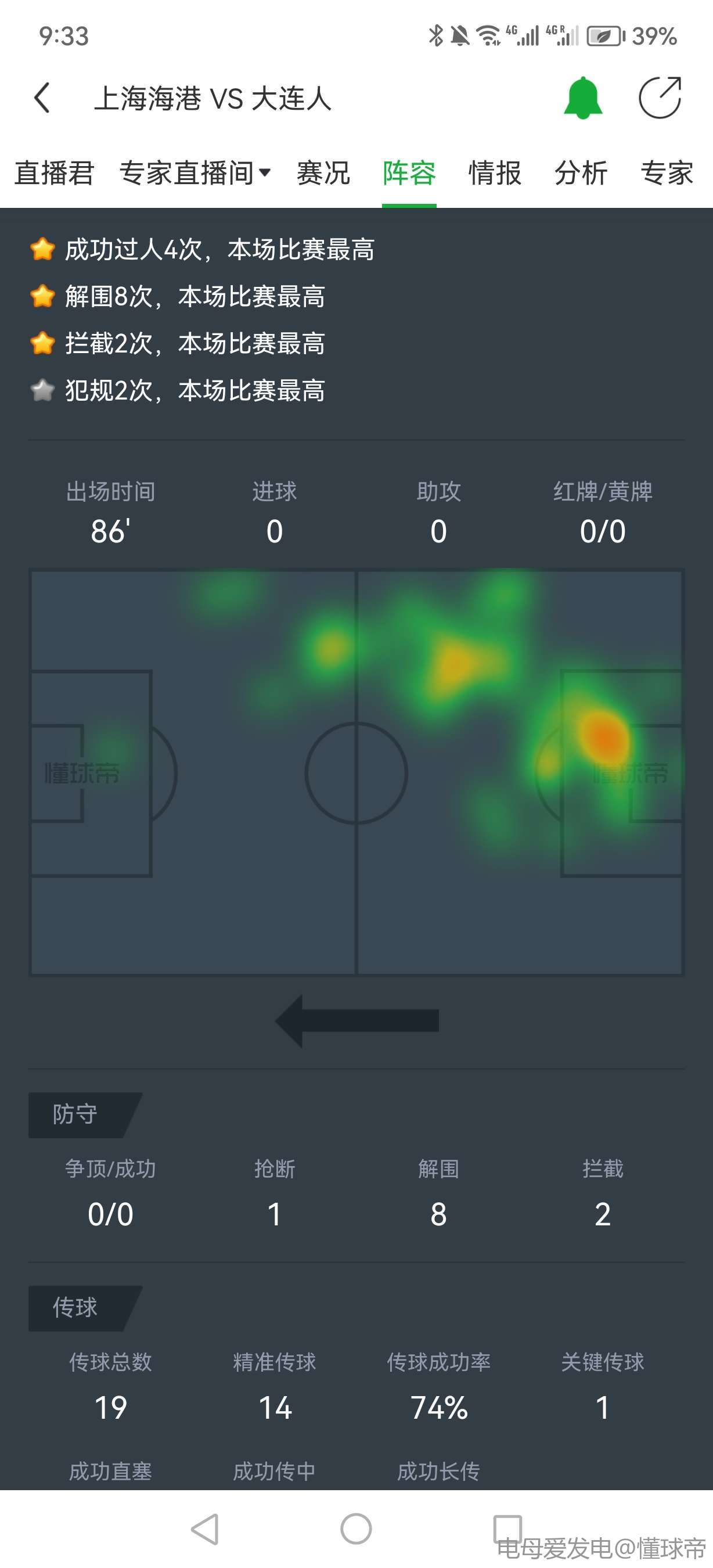
Task: Expand the 专家直播间 dropdown tab
Action: coord(195,174)
